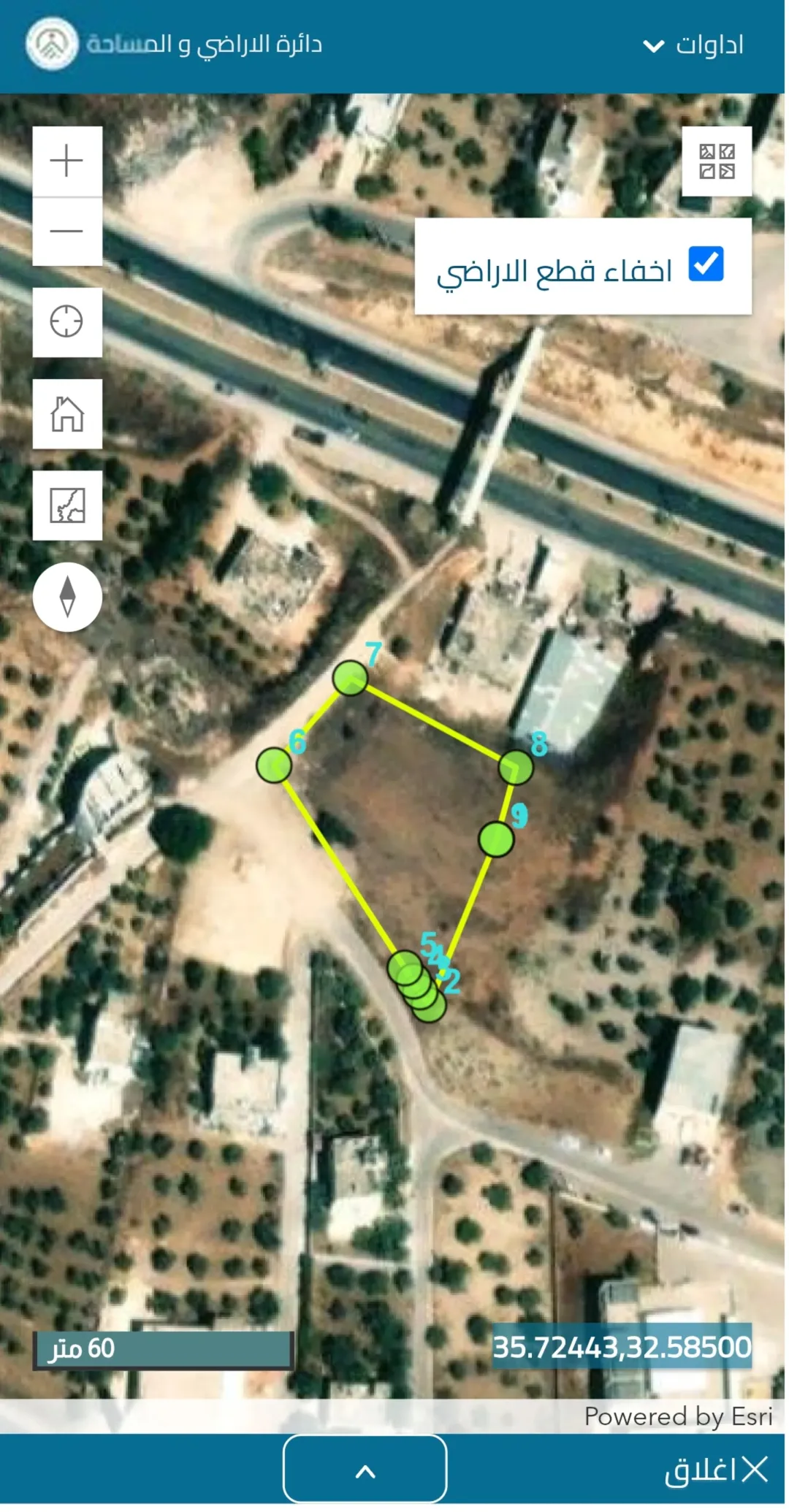The height and width of the screenshot is (1512, 789).
Task: Zoom in on the map
Action: (x=67, y=161)
